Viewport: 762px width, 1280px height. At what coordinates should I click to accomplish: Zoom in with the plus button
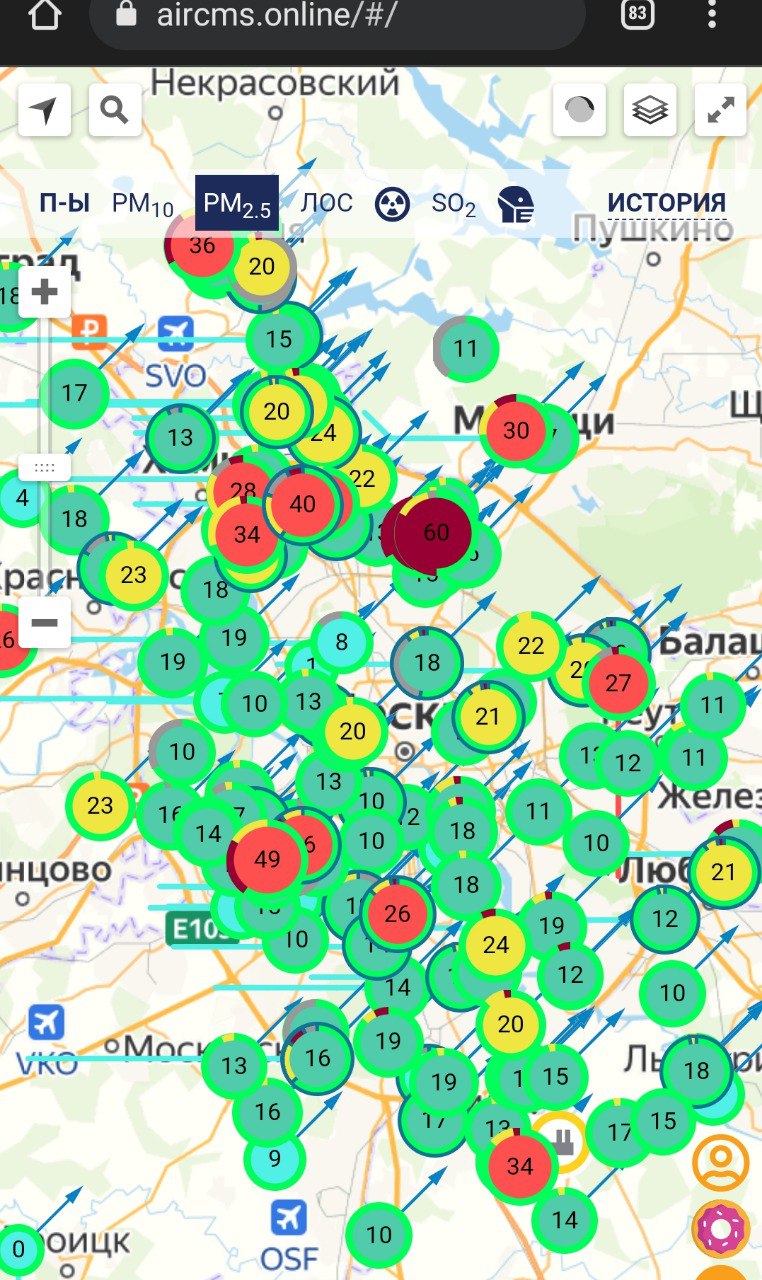45,292
